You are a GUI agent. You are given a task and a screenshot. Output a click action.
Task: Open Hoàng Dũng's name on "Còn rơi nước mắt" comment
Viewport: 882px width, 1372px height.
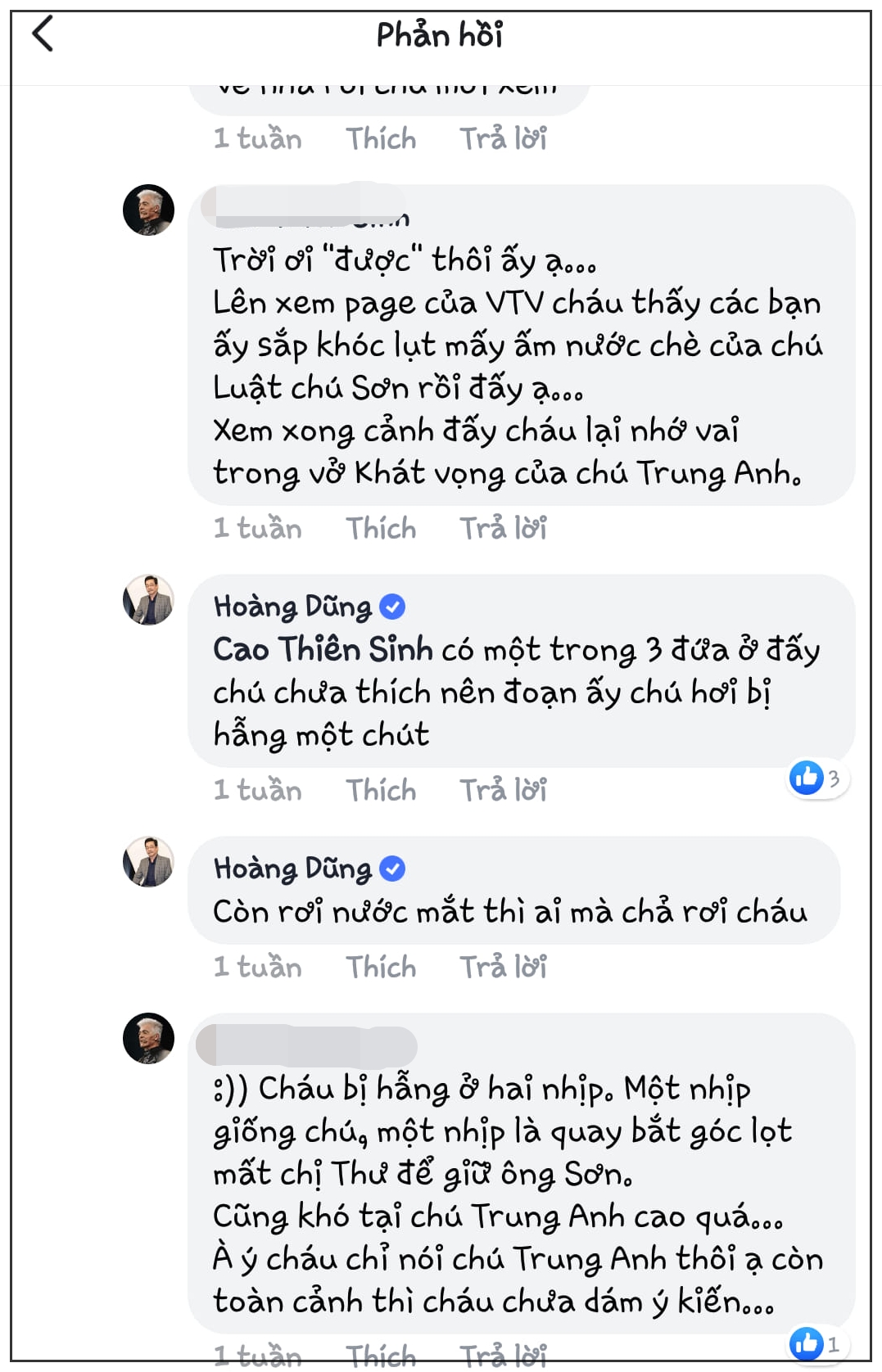pyautogui.click(x=292, y=869)
